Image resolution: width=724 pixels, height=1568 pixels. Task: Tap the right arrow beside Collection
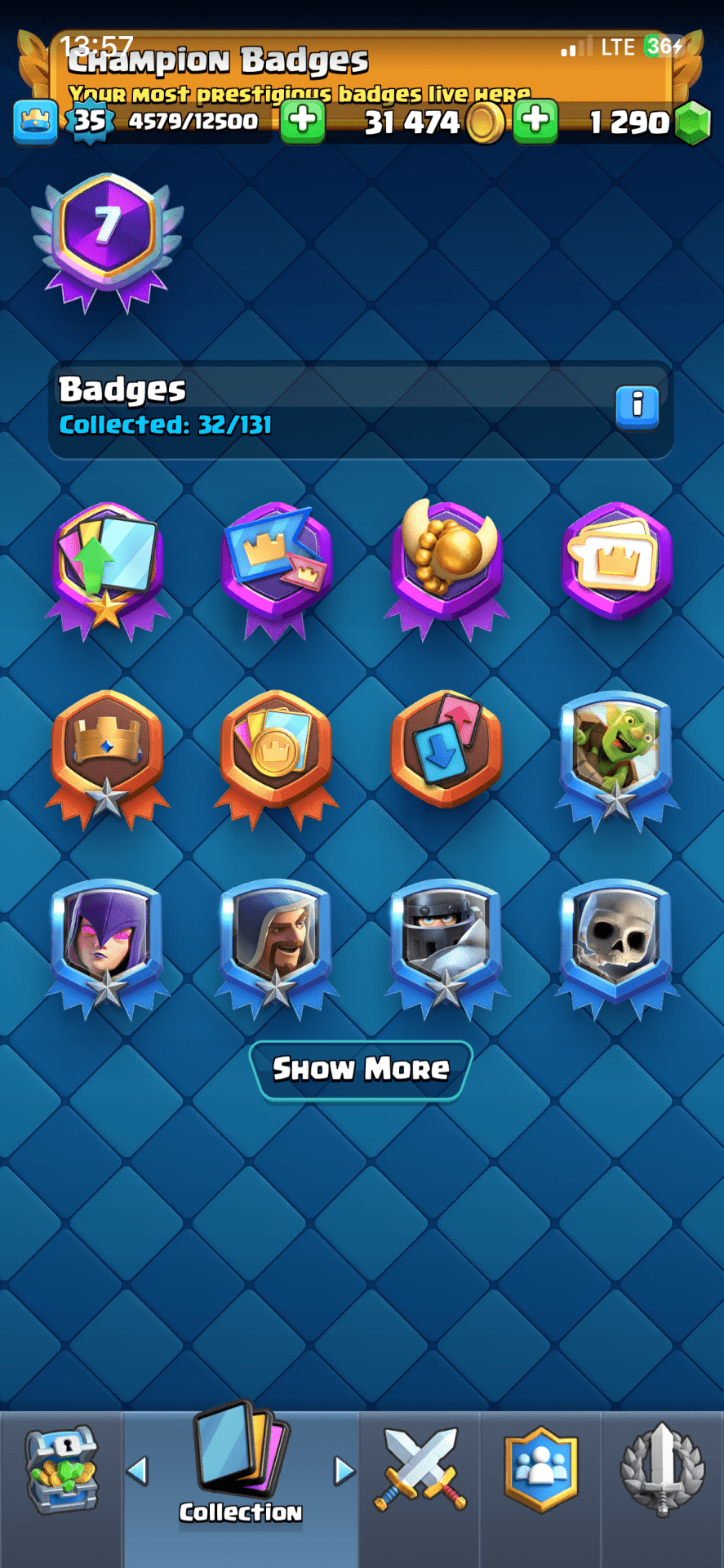point(344,1471)
